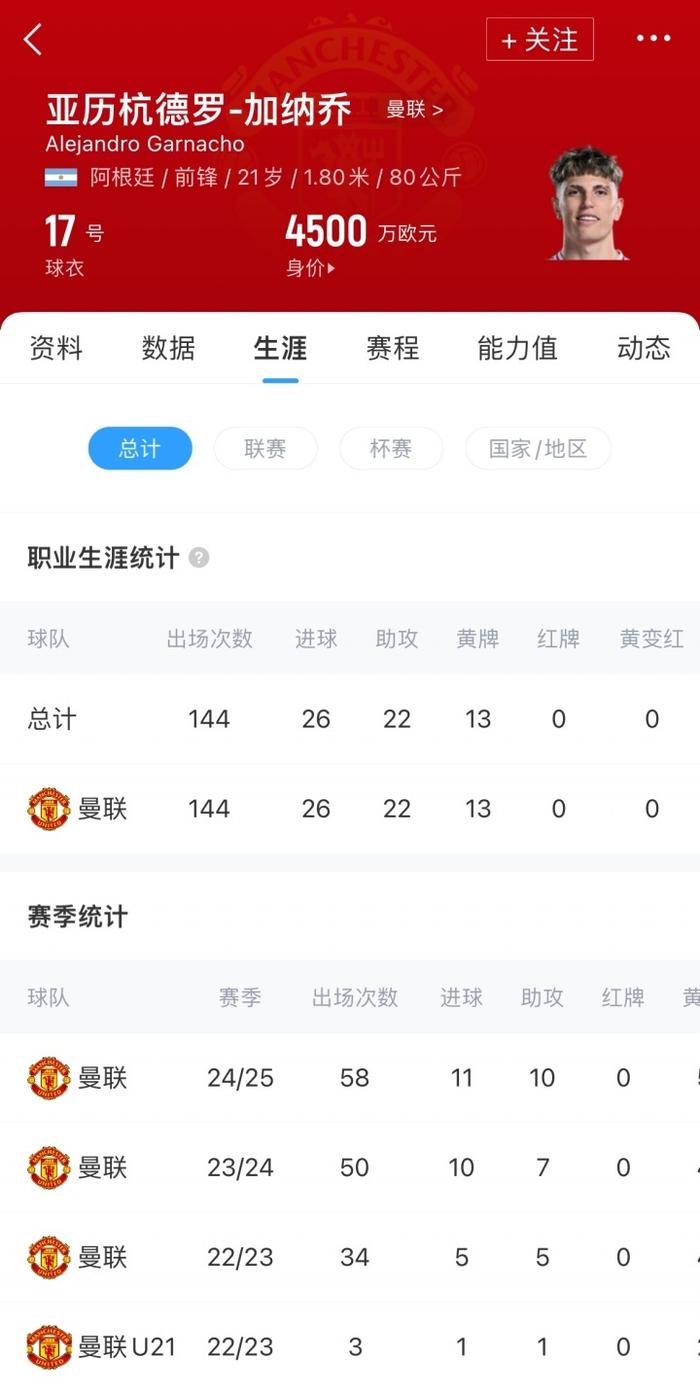Switch to the 动态 tab

click(643, 348)
